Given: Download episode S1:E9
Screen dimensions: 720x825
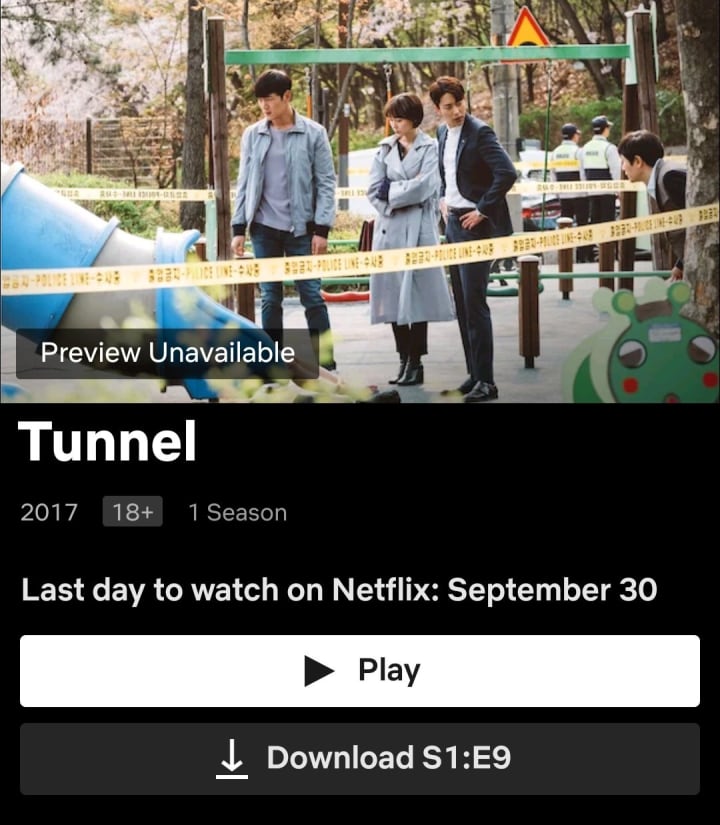Looking at the screenshot, I should 360,759.
